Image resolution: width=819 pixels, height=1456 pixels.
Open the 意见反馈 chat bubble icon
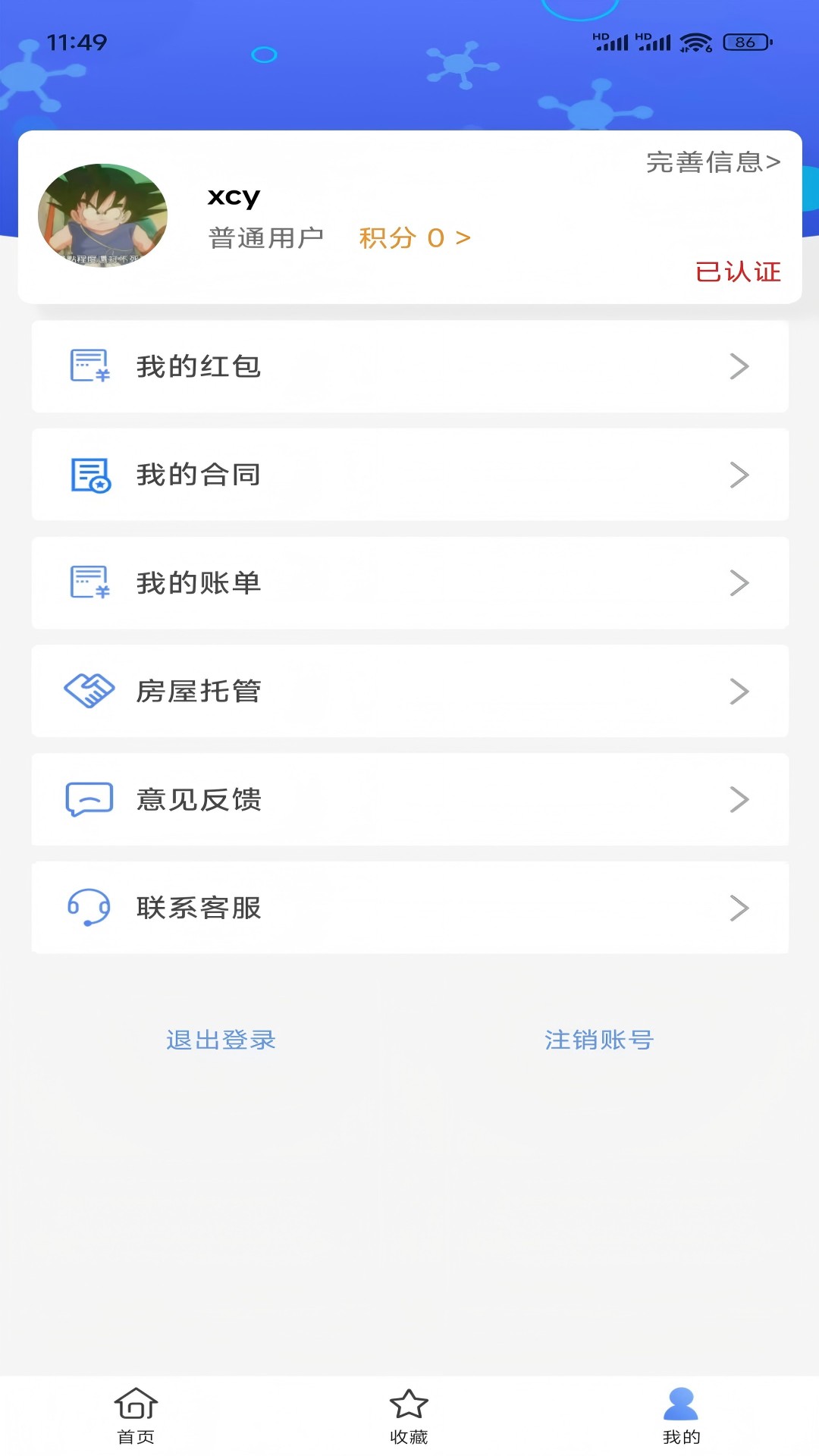pos(89,799)
